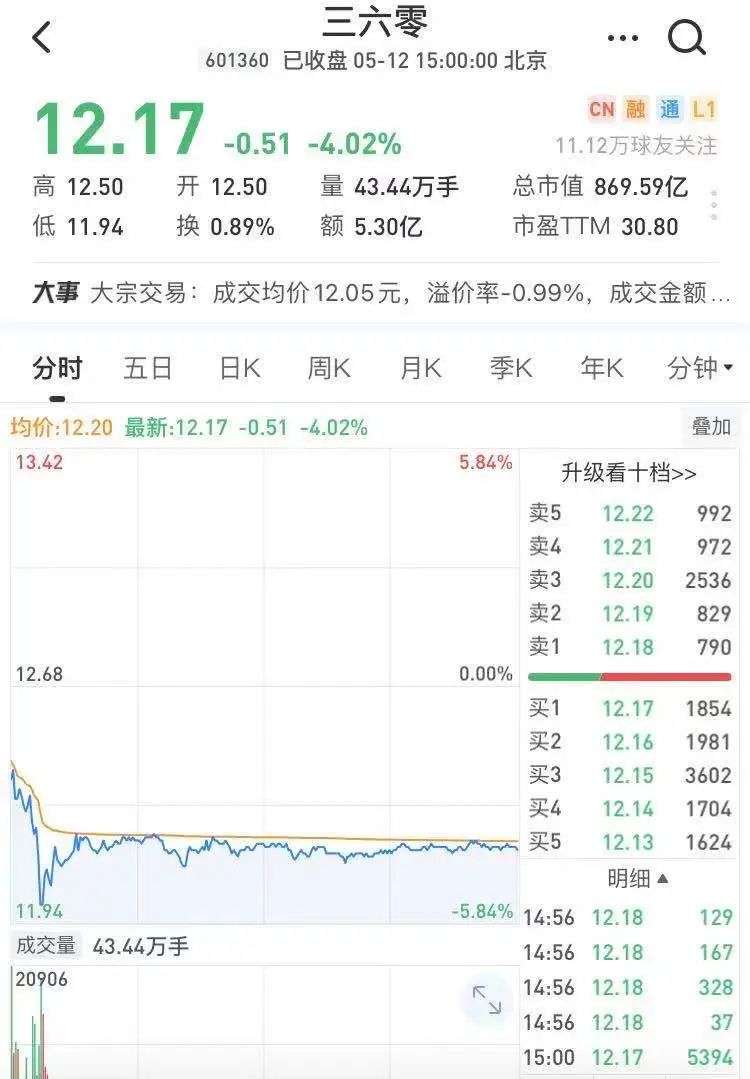The image size is (750, 1079).
Task: Expand the chart to full screen
Action: tap(487, 999)
